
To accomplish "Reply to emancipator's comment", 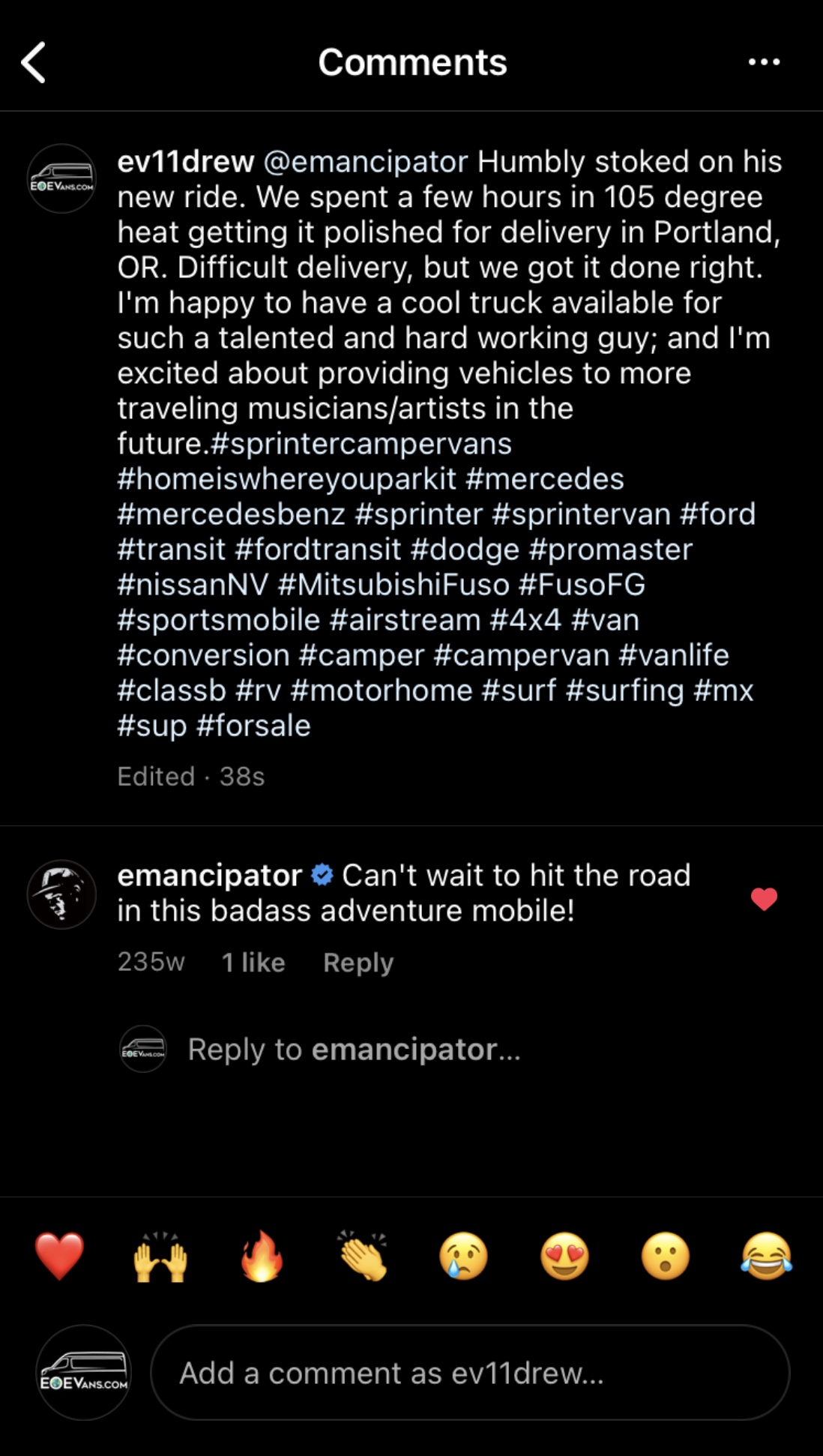I will coord(358,962).
